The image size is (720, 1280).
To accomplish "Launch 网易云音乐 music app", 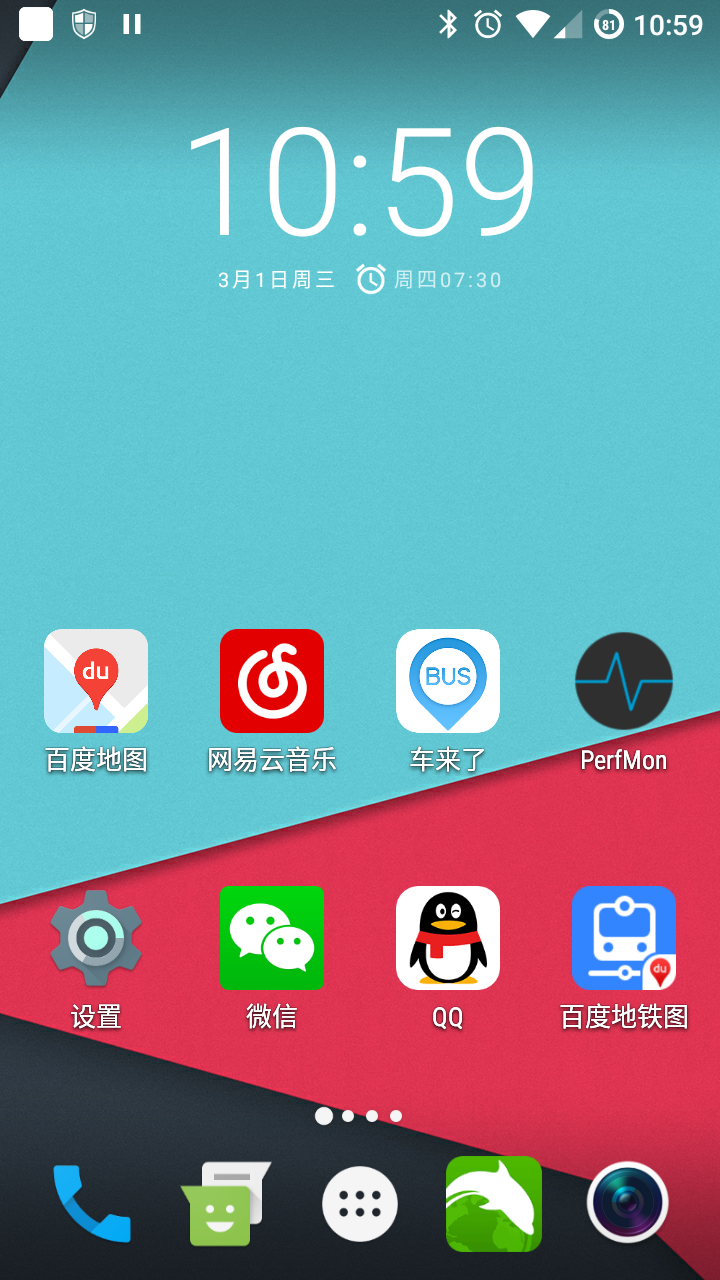I will click(272, 682).
